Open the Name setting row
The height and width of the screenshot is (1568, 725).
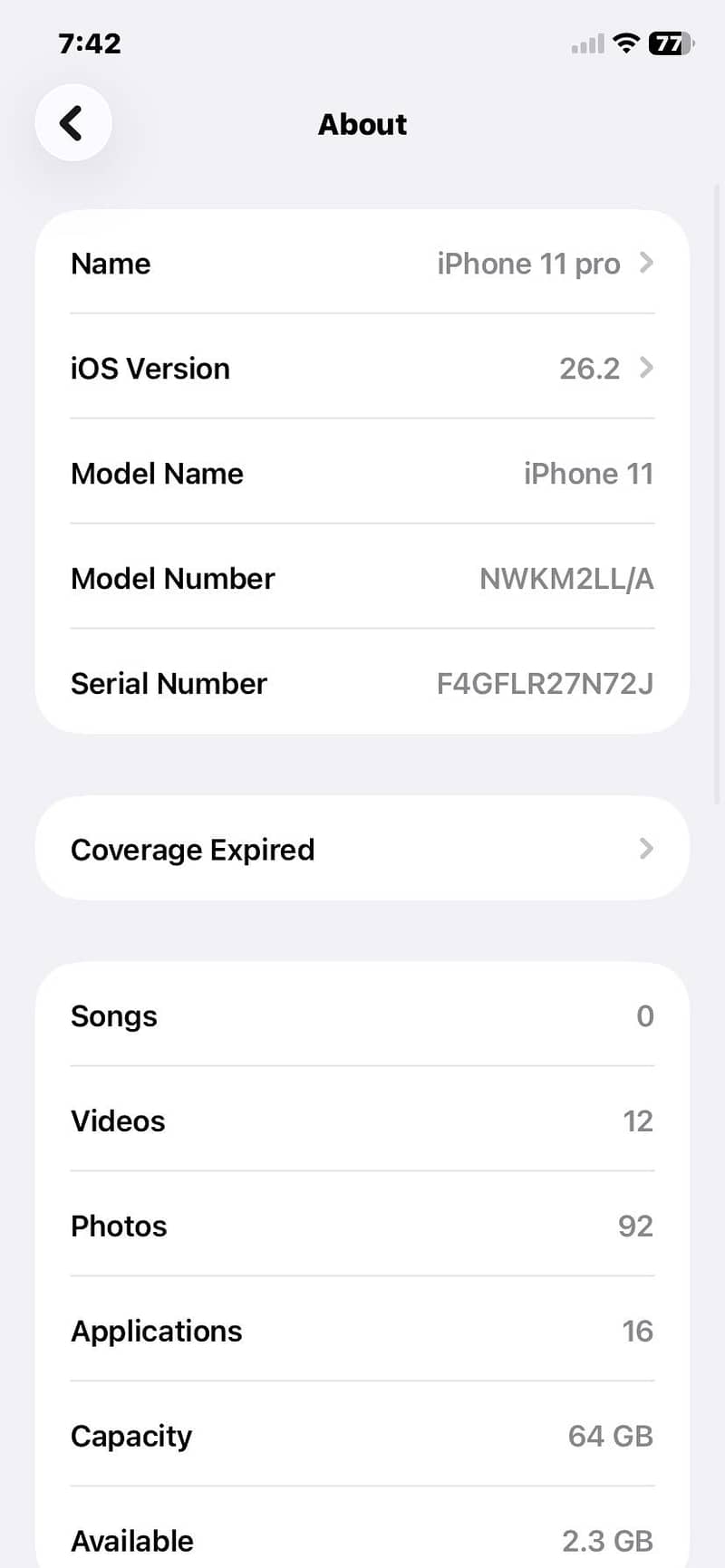362,264
